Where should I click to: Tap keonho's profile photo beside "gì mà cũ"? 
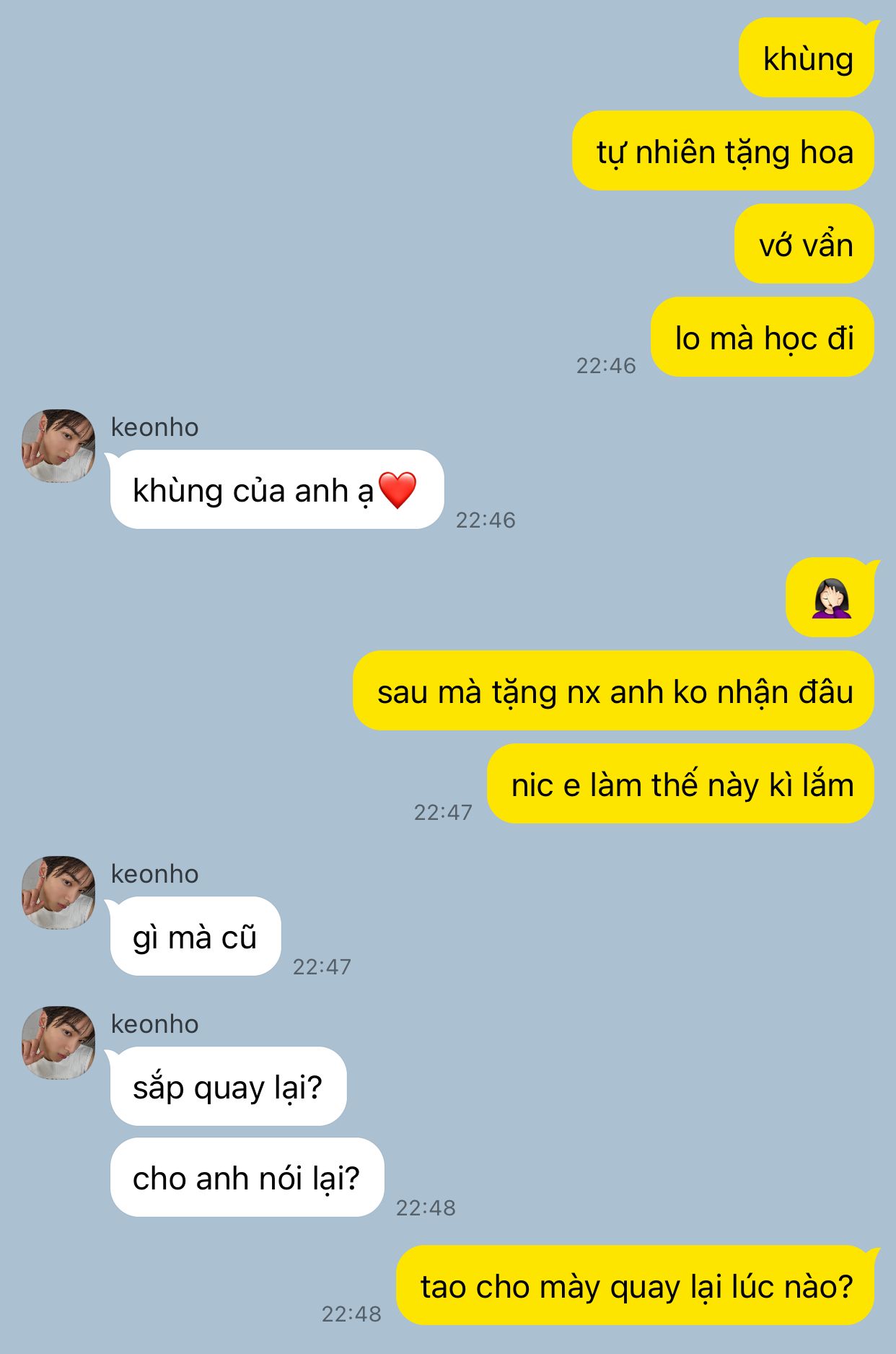point(58,892)
